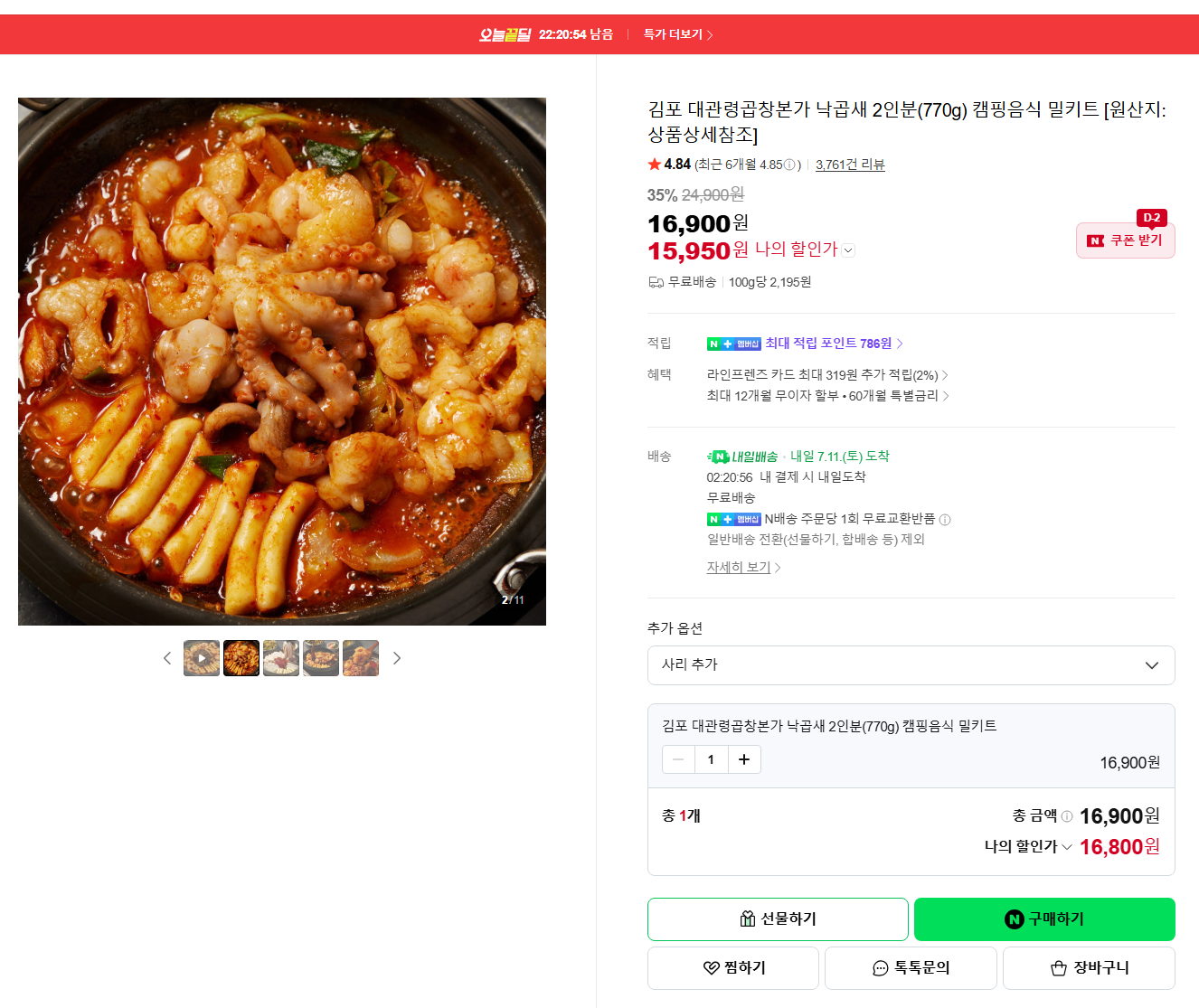Open the 라인프렌즈 카드 benefit row

tap(827, 375)
